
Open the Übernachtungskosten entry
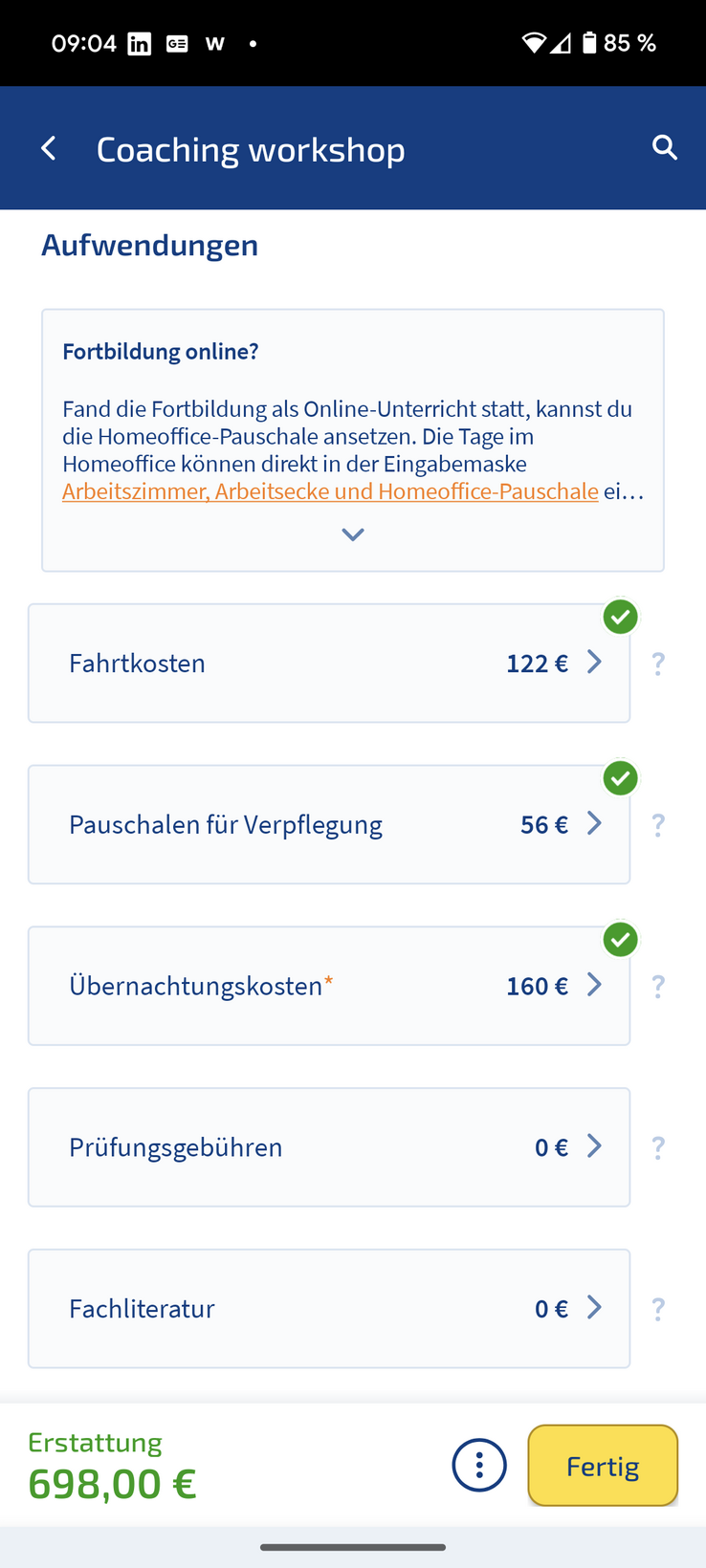pos(329,986)
